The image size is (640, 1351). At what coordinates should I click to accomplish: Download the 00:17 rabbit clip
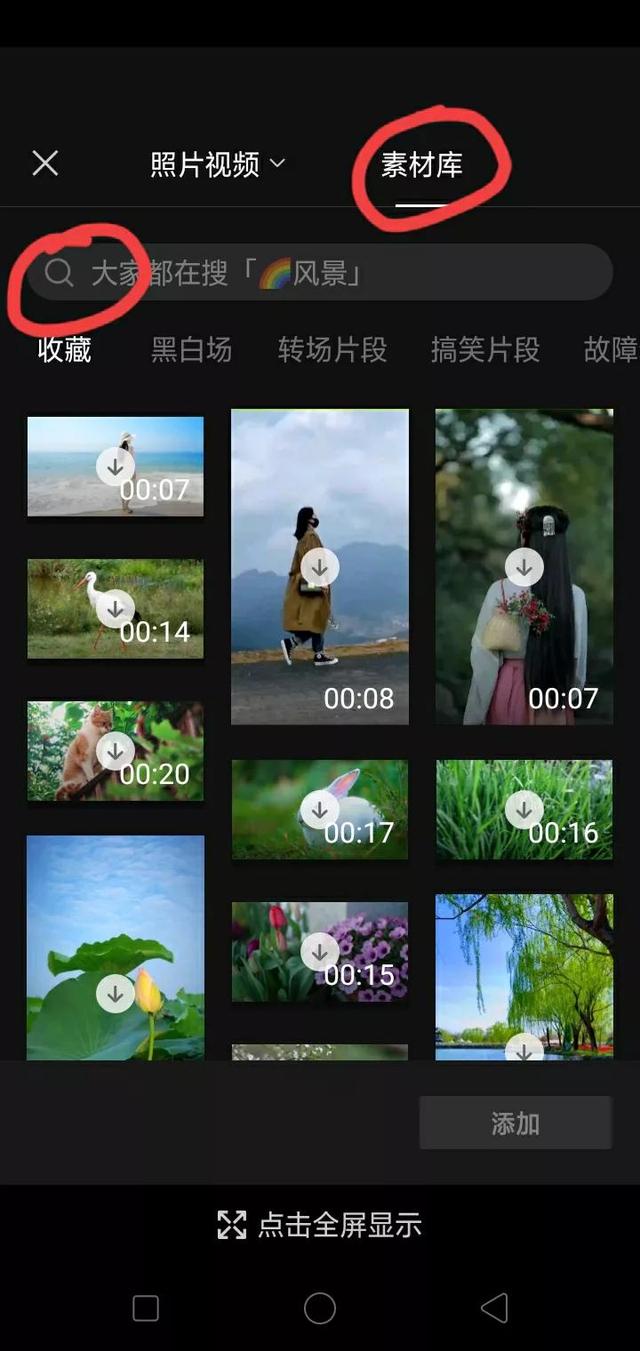point(320,809)
